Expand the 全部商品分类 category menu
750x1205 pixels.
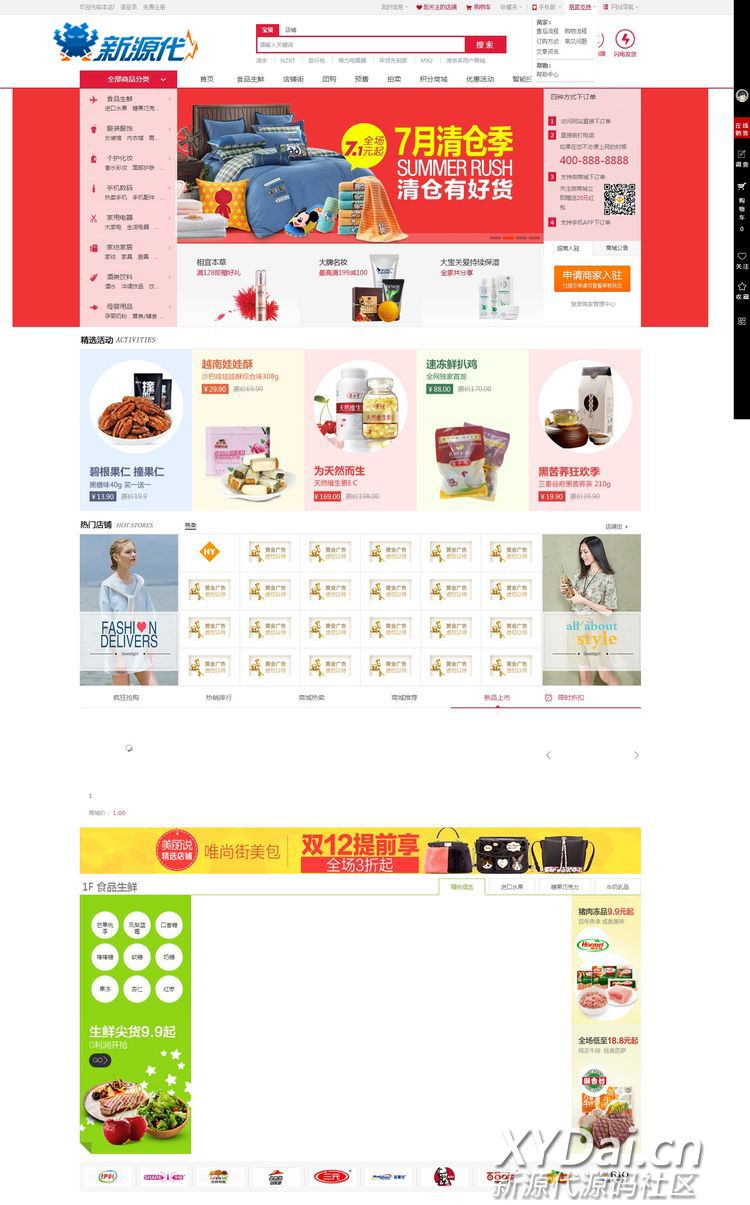click(129, 78)
